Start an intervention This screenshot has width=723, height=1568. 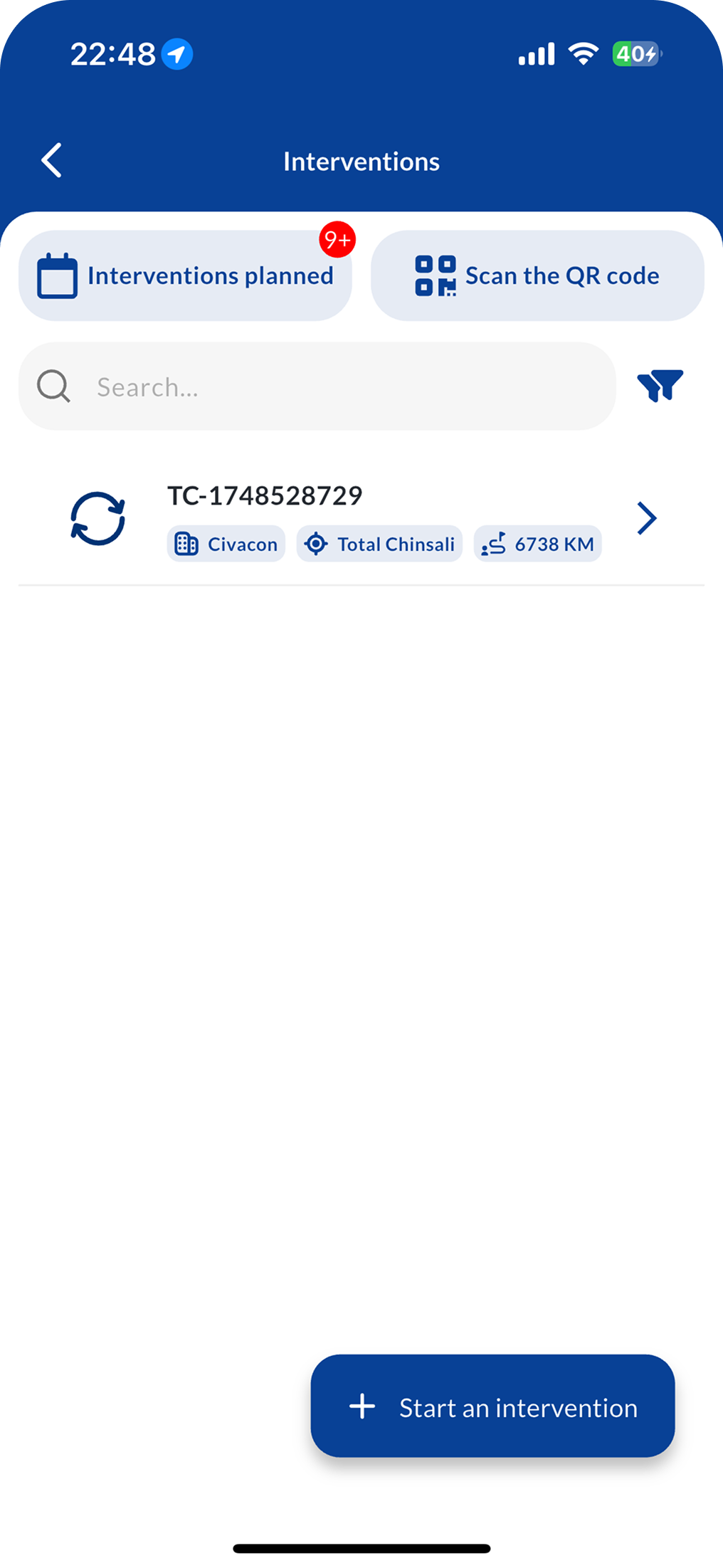(x=492, y=1407)
